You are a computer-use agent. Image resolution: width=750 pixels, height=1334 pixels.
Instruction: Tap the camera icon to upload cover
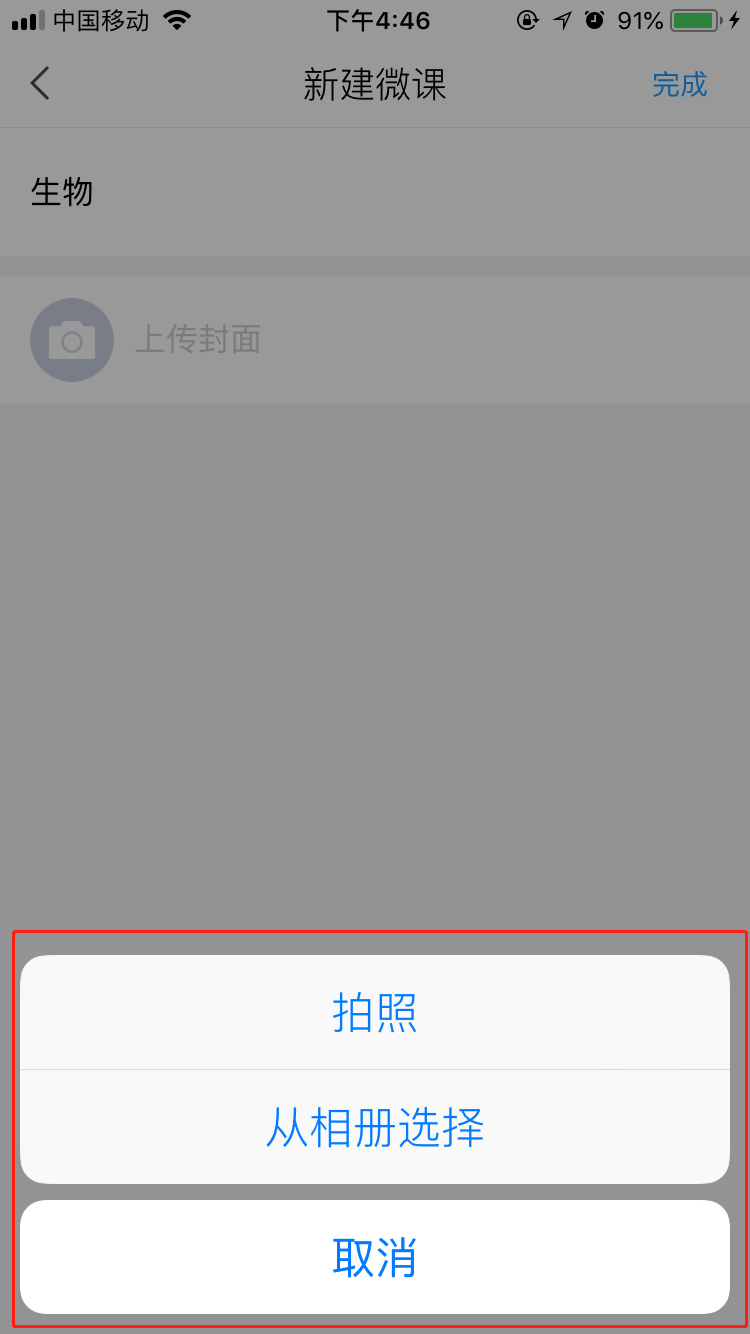(x=72, y=340)
